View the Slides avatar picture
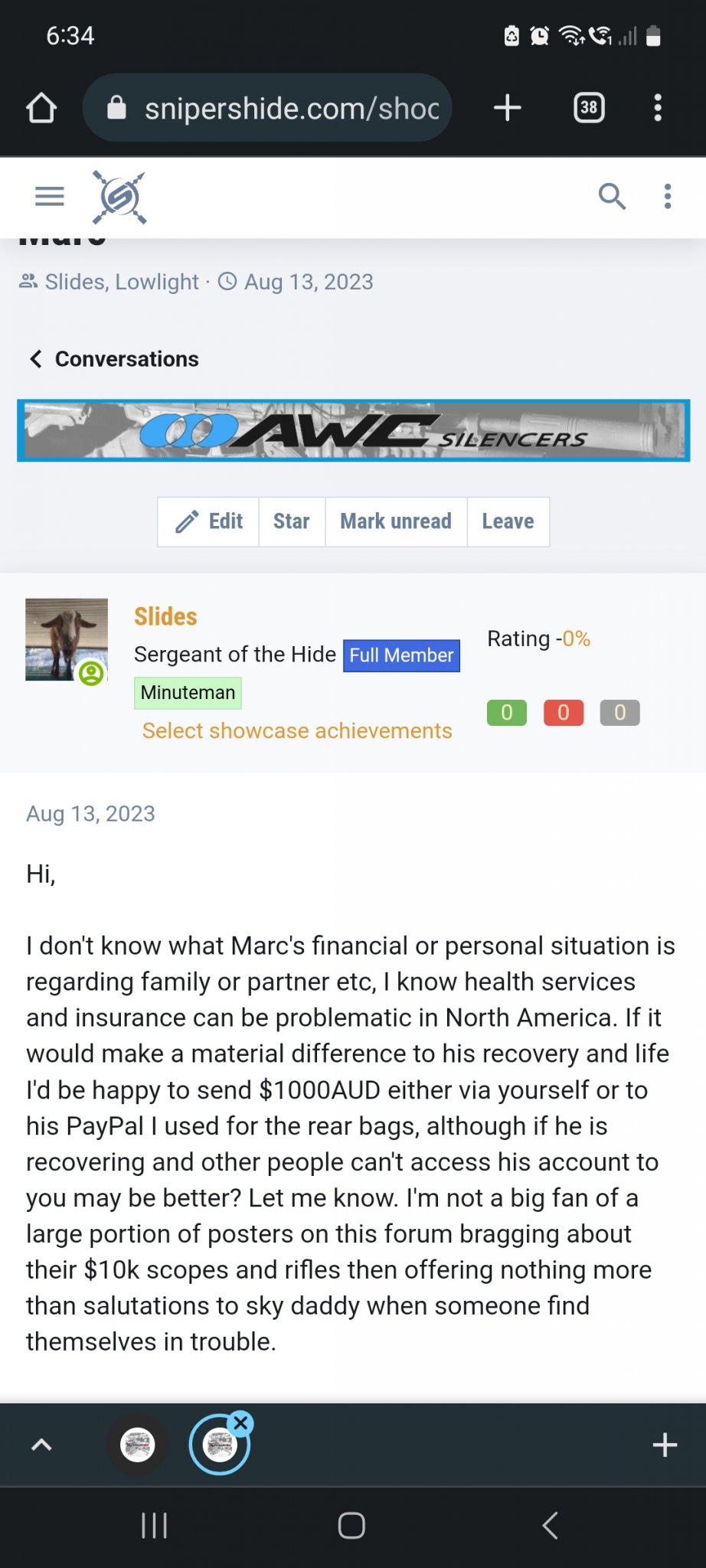The width and height of the screenshot is (706, 1568). 66,639
